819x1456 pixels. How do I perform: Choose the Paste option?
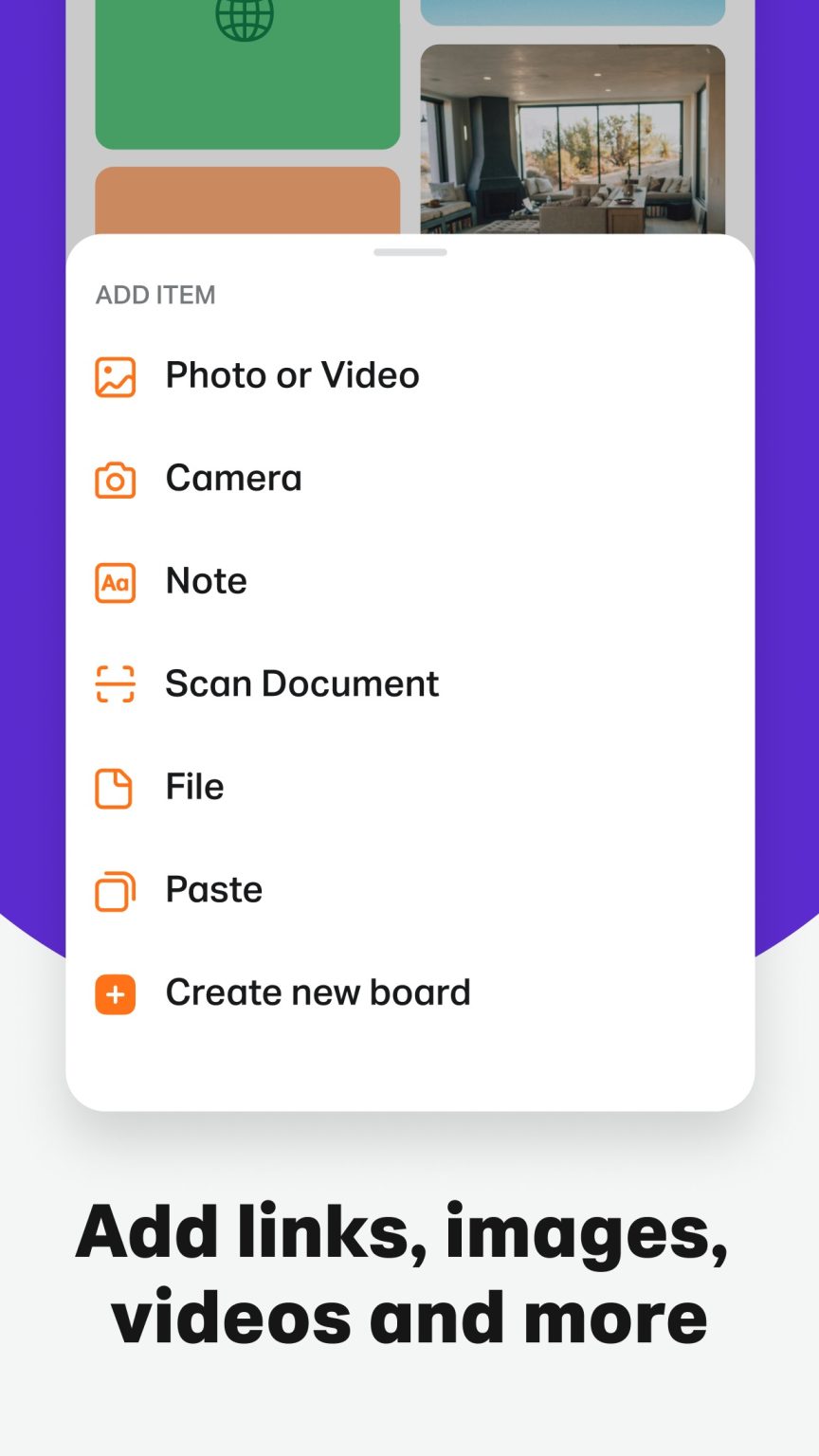(213, 891)
